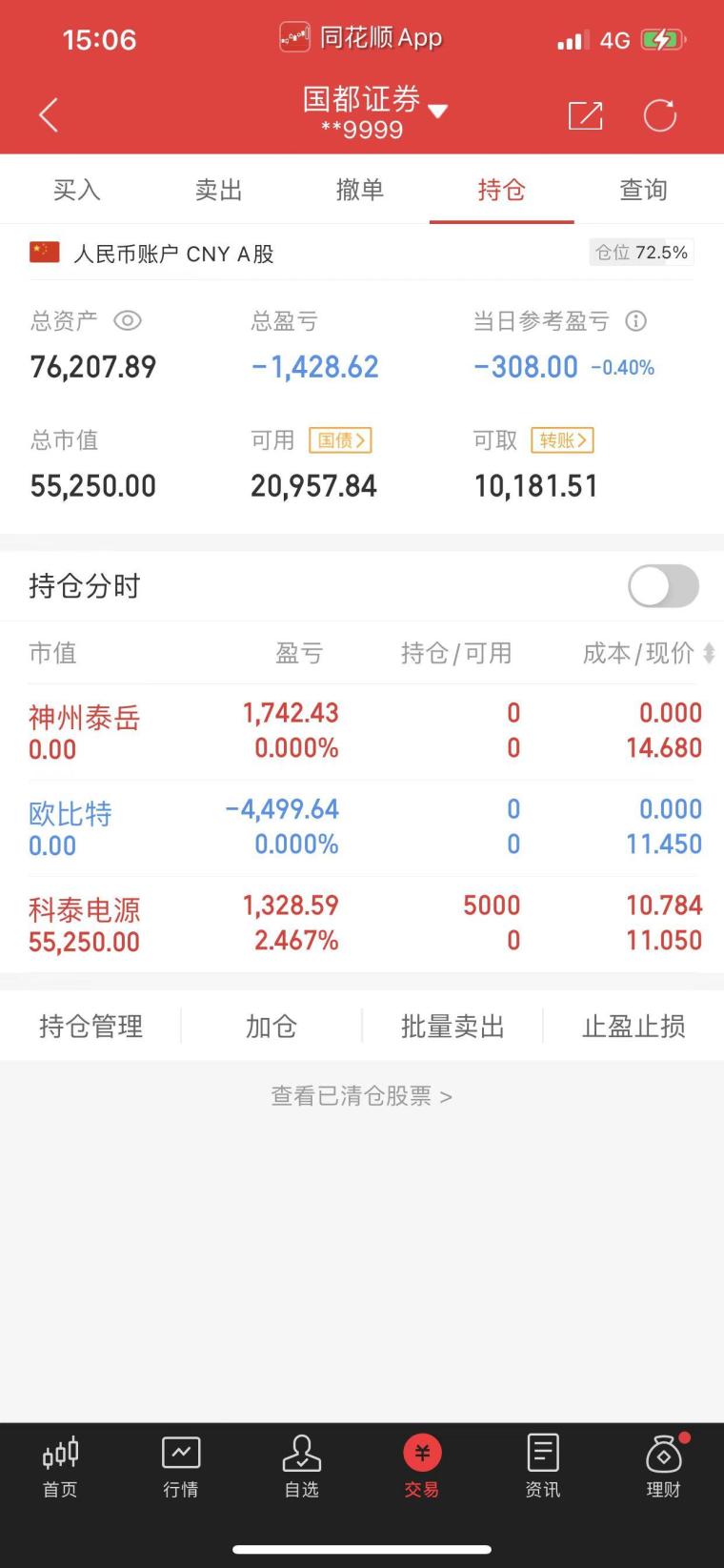Enable the 持仓分时 switch

click(x=663, y=586)
